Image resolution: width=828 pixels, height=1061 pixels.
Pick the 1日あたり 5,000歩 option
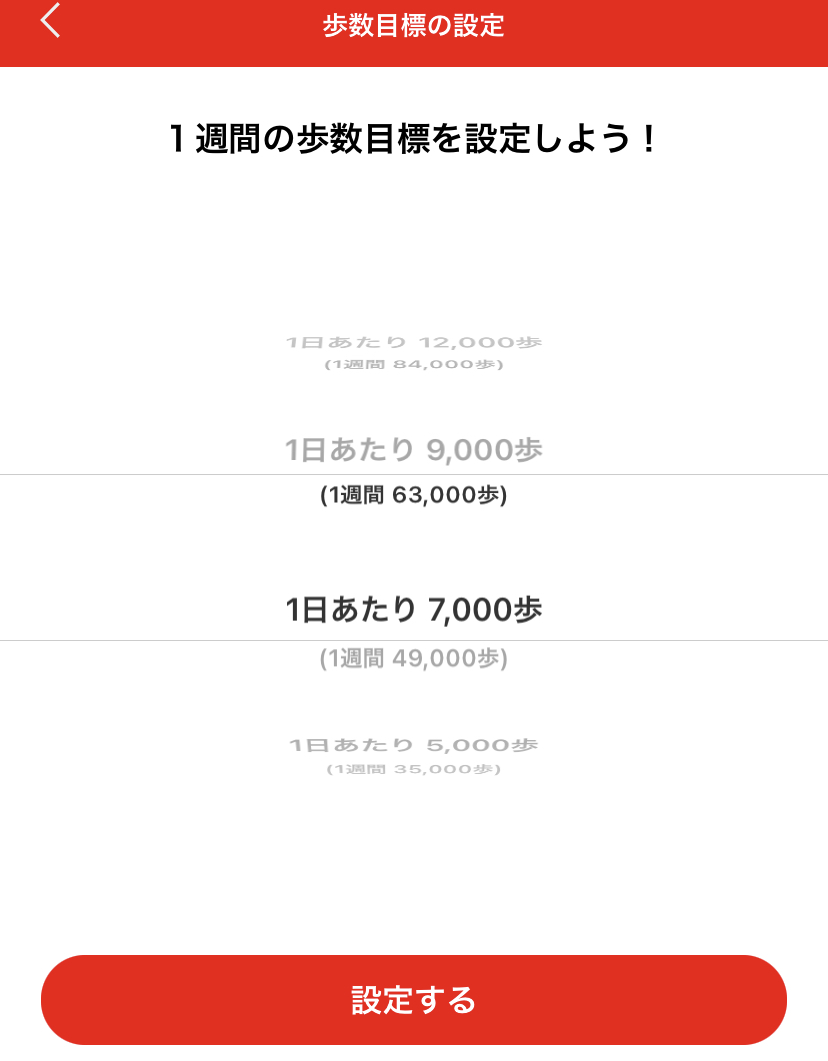coord(414,746)
